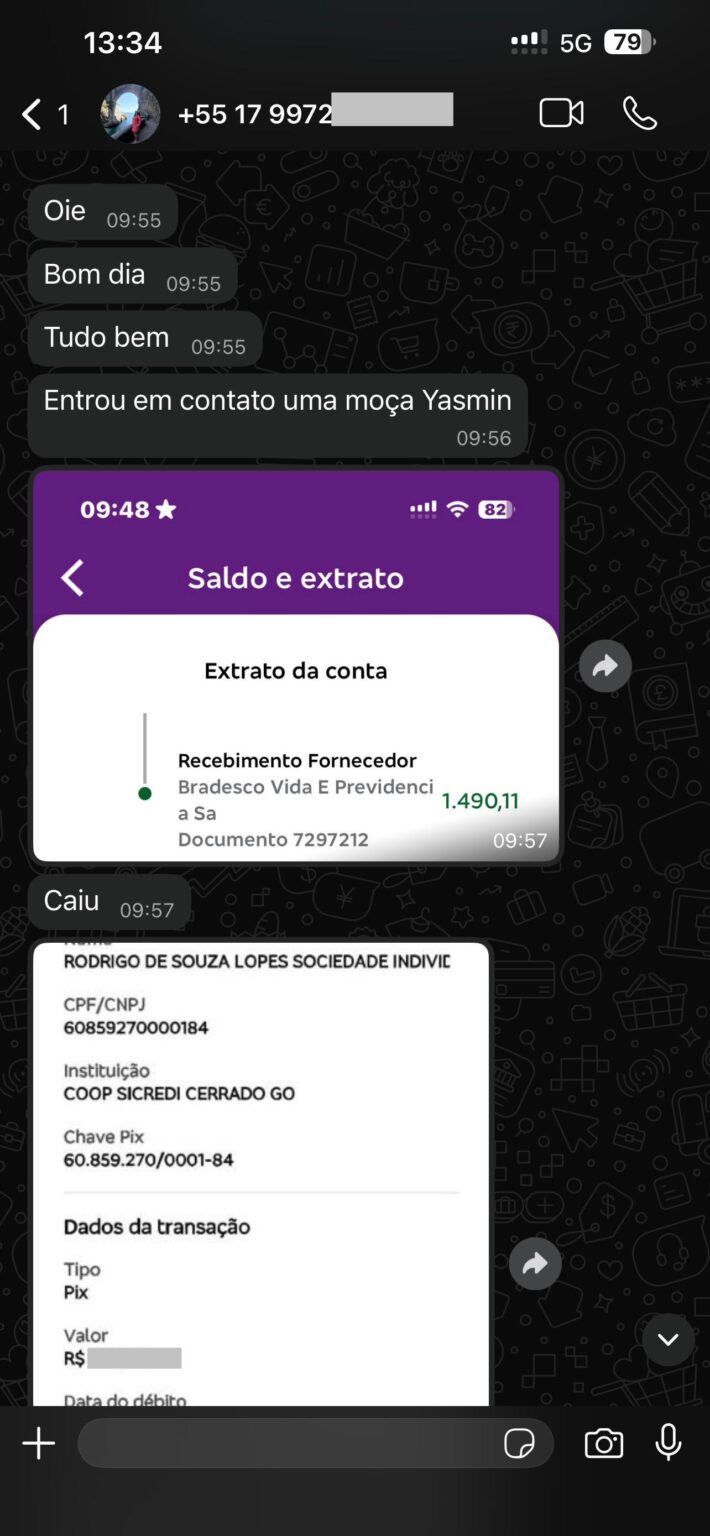Start a voice call with this contact
This screenshot has width=710, height=1536.
(x=640, y=113)
